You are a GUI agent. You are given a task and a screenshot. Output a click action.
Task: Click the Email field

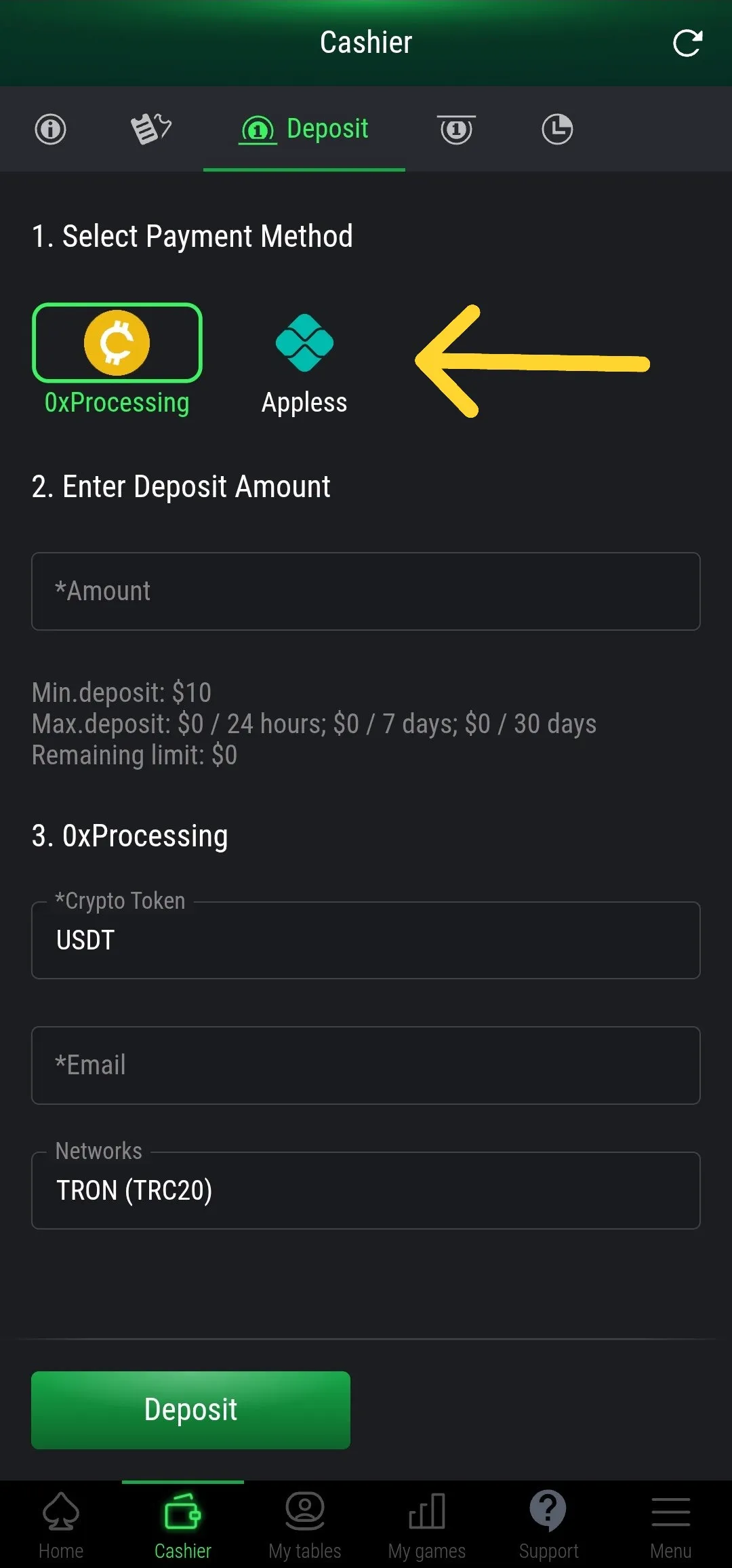[365, 1065]
